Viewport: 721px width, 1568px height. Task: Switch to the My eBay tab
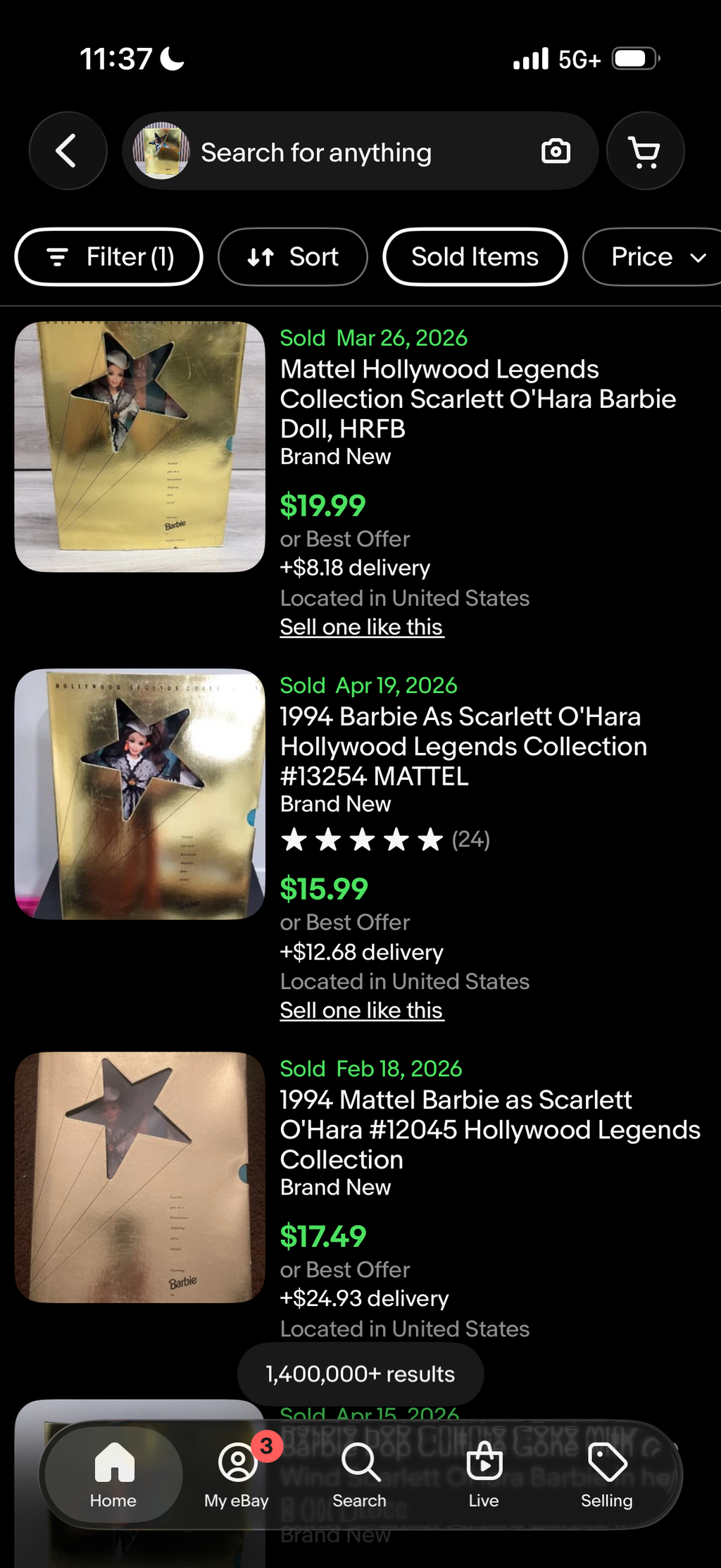click(x=237, y=1474)
